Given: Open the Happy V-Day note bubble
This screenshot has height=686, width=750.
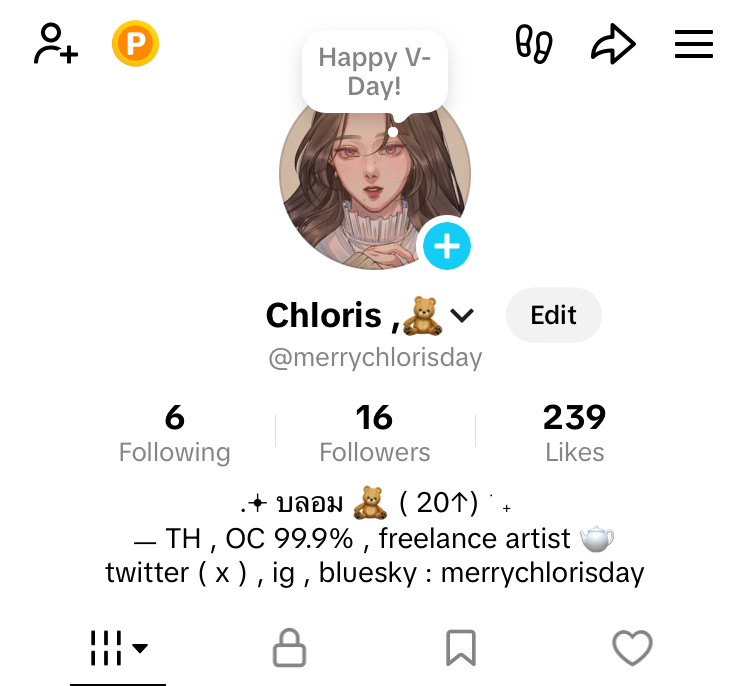Looking at the screenshot, I should [x=375, y=72].
